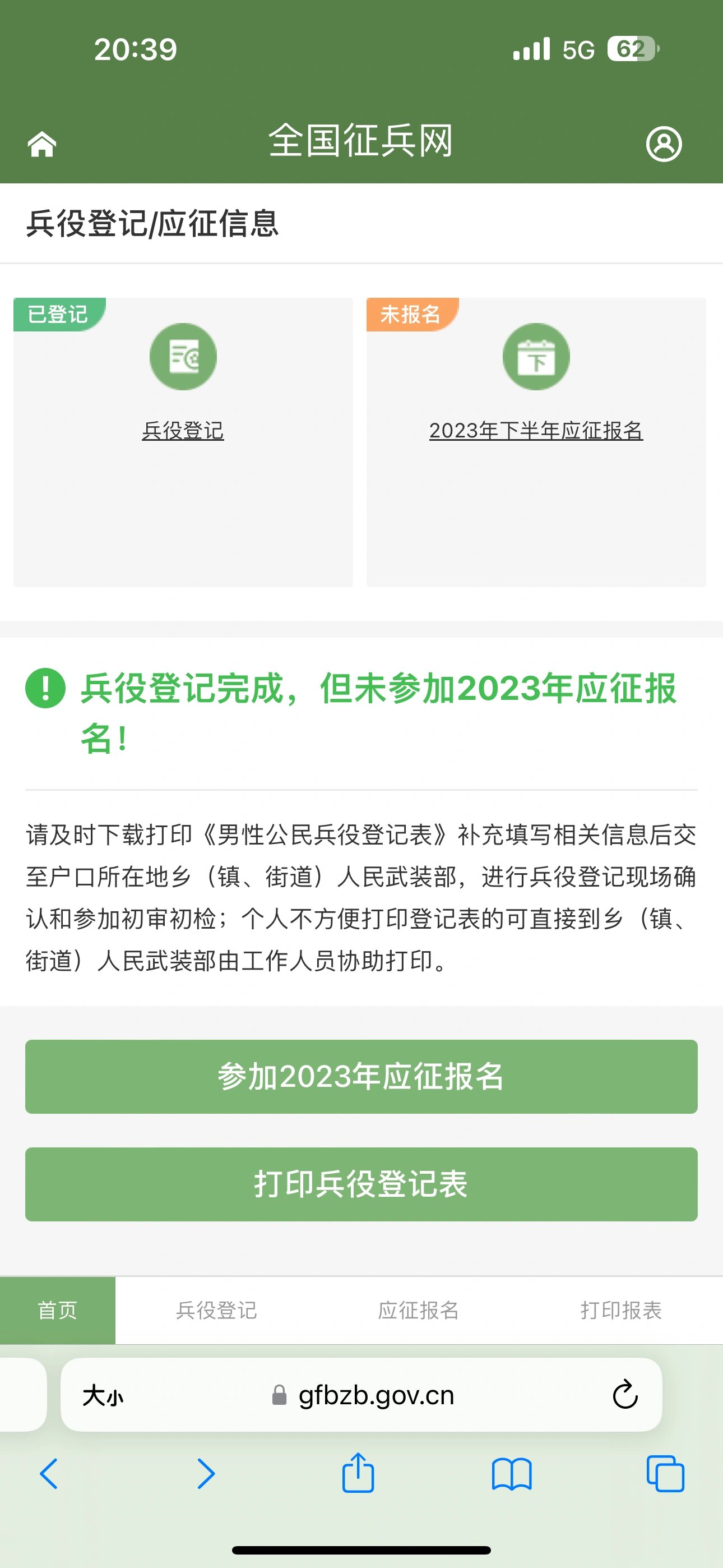
Task: Open the 大小 page settings menu
Action: (x=103, y=1395)
